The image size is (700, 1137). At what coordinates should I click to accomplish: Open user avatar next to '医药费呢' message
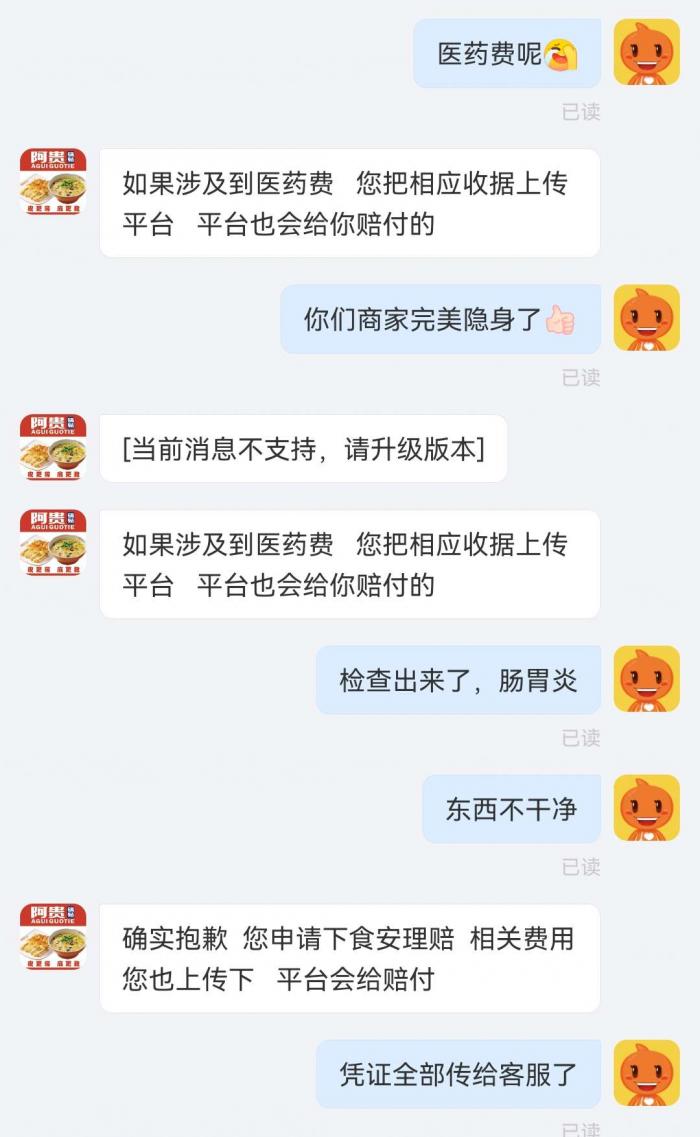click(646, 53)
